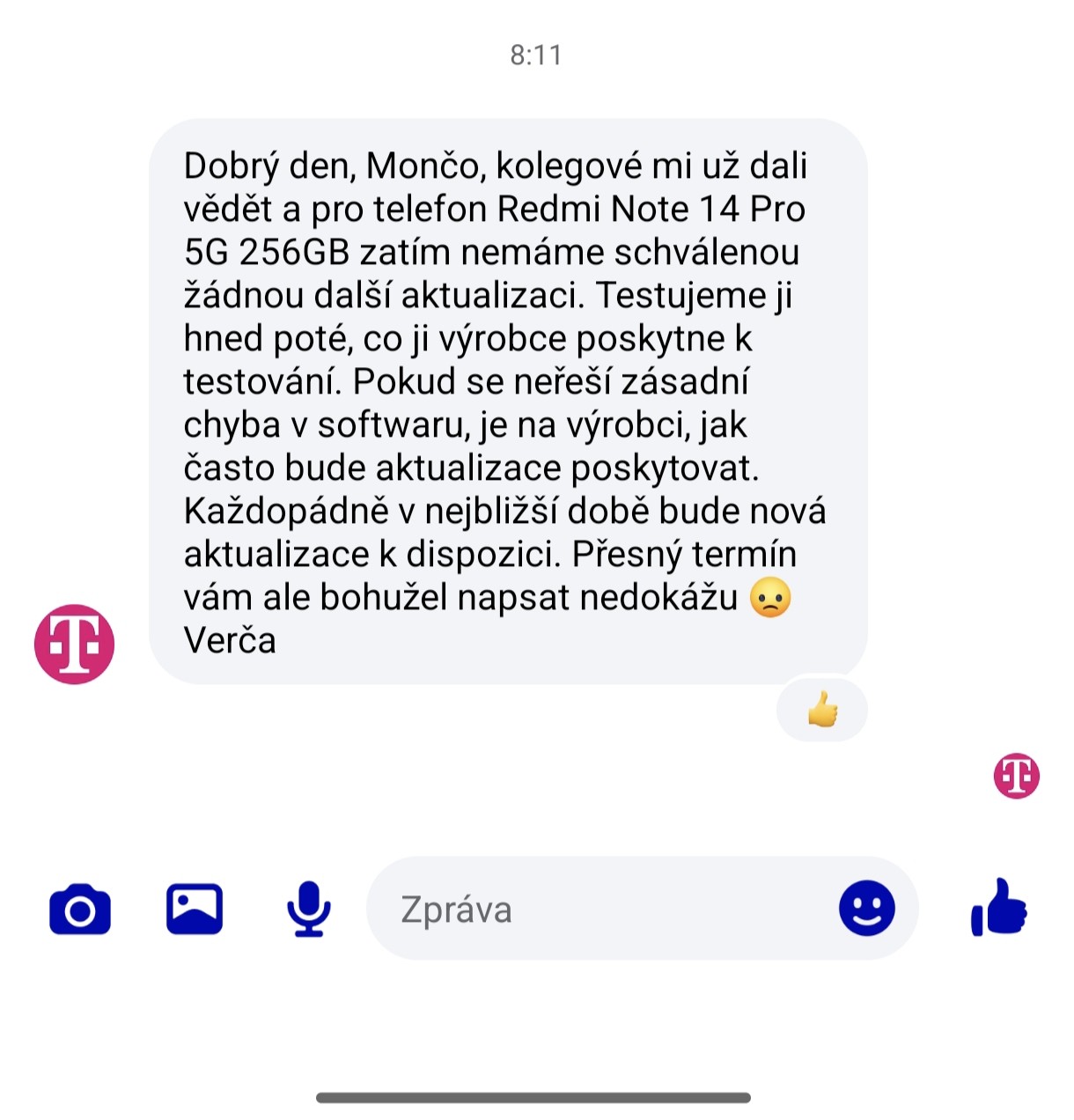Send a thumbs-up like

999,908
